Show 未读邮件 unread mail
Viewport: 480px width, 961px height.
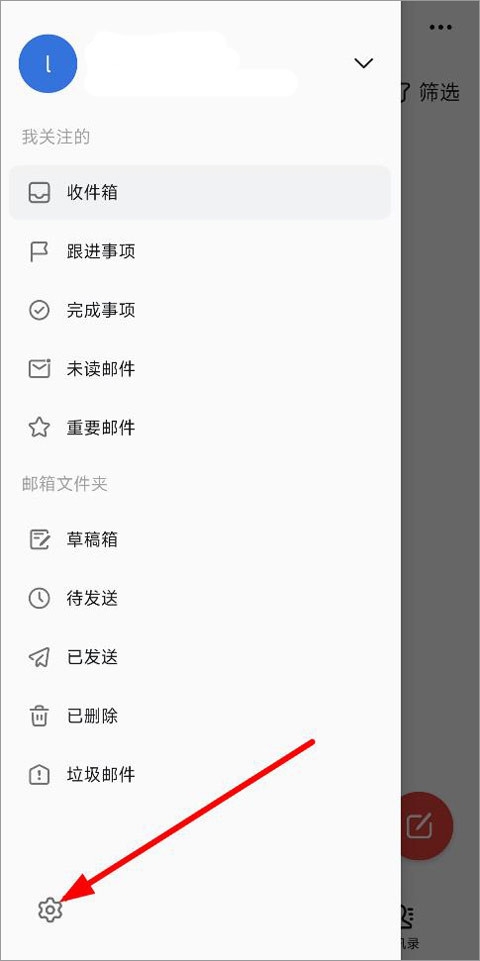[x=200, y=369]
